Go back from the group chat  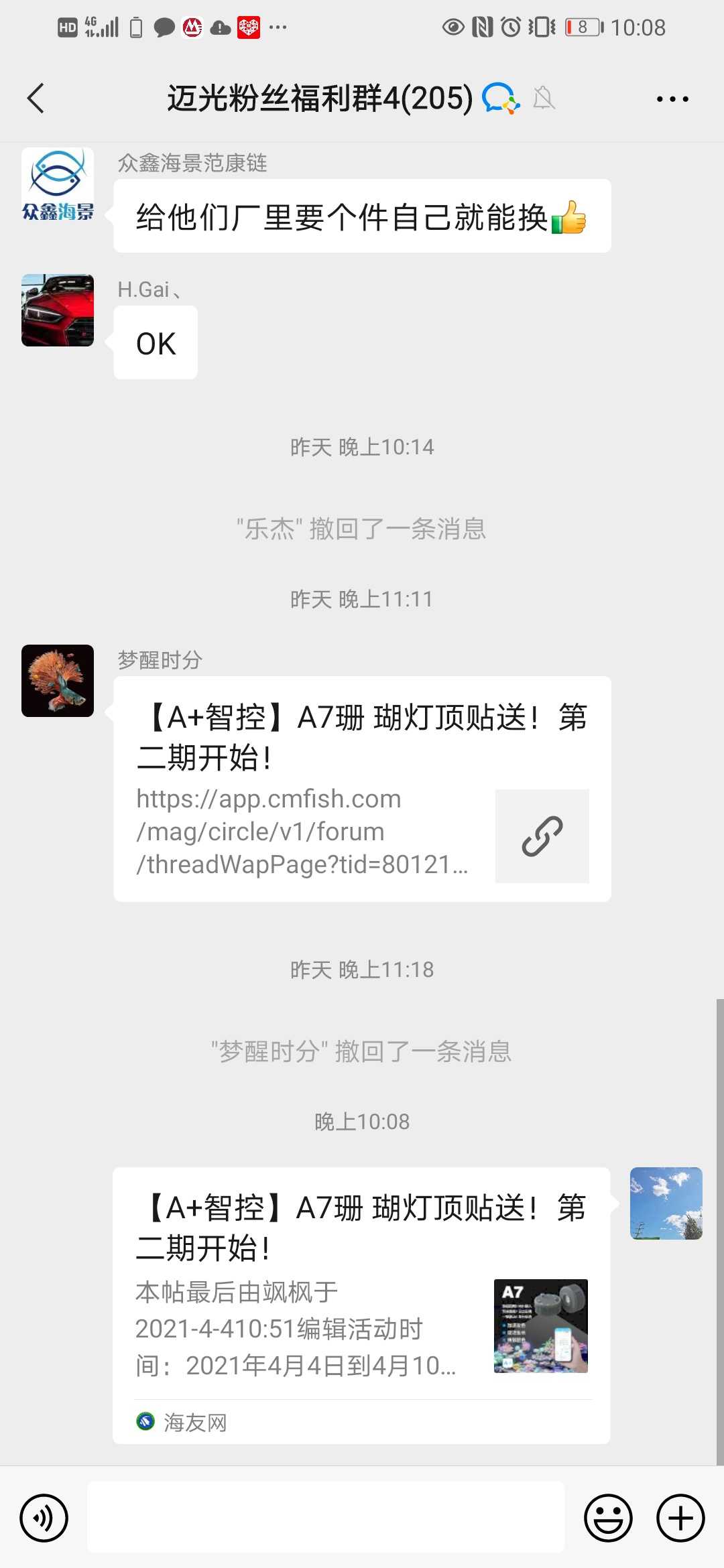pos(36,99)
